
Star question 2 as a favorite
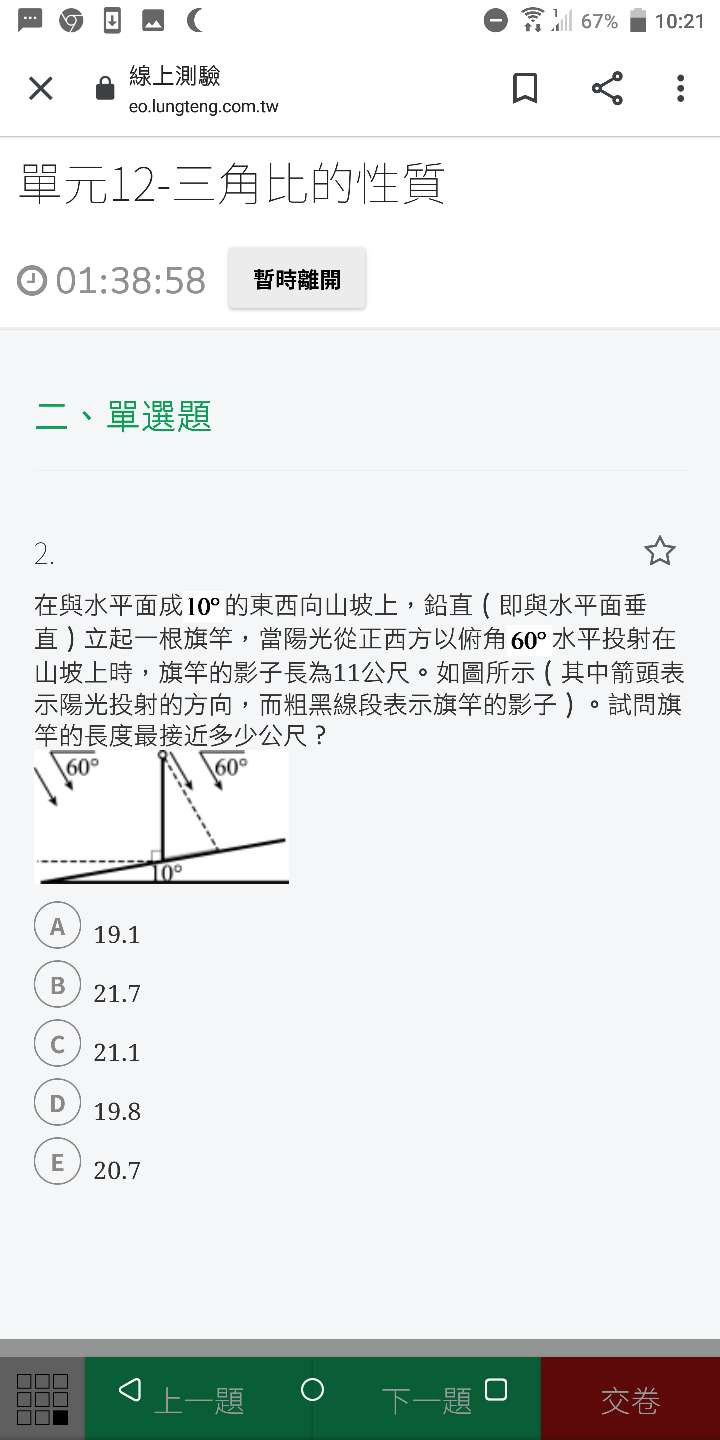[x=659, y=551]
